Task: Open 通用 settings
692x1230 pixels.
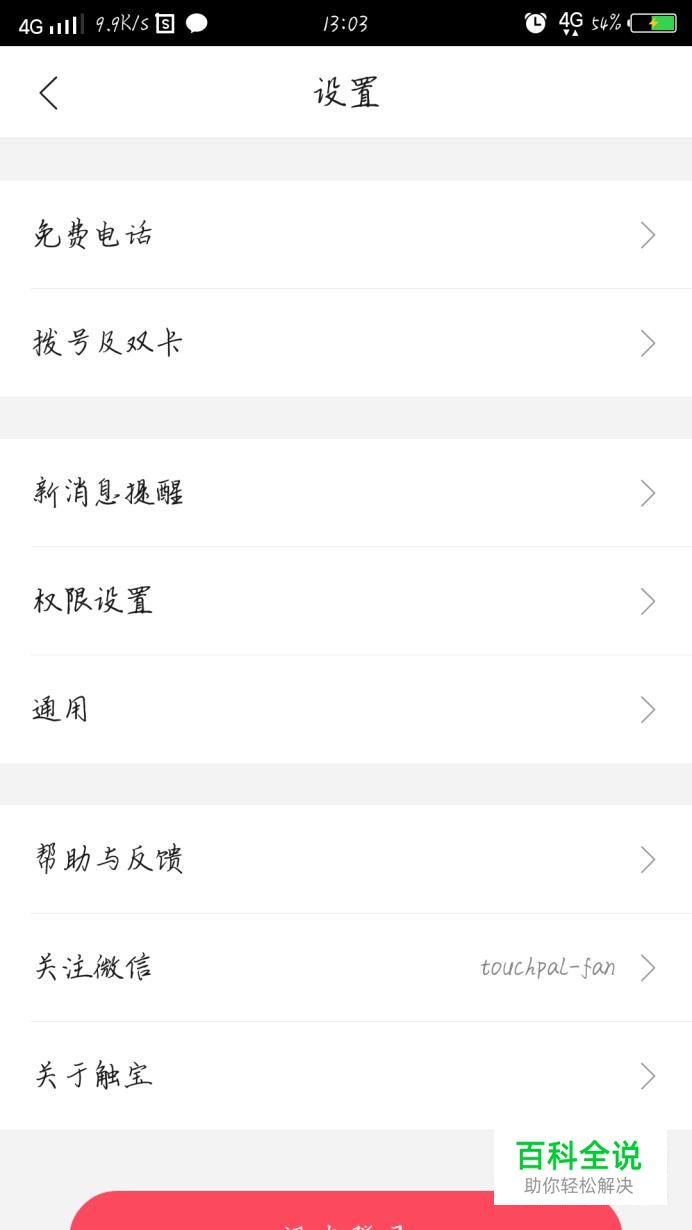Action: (346, 709)
